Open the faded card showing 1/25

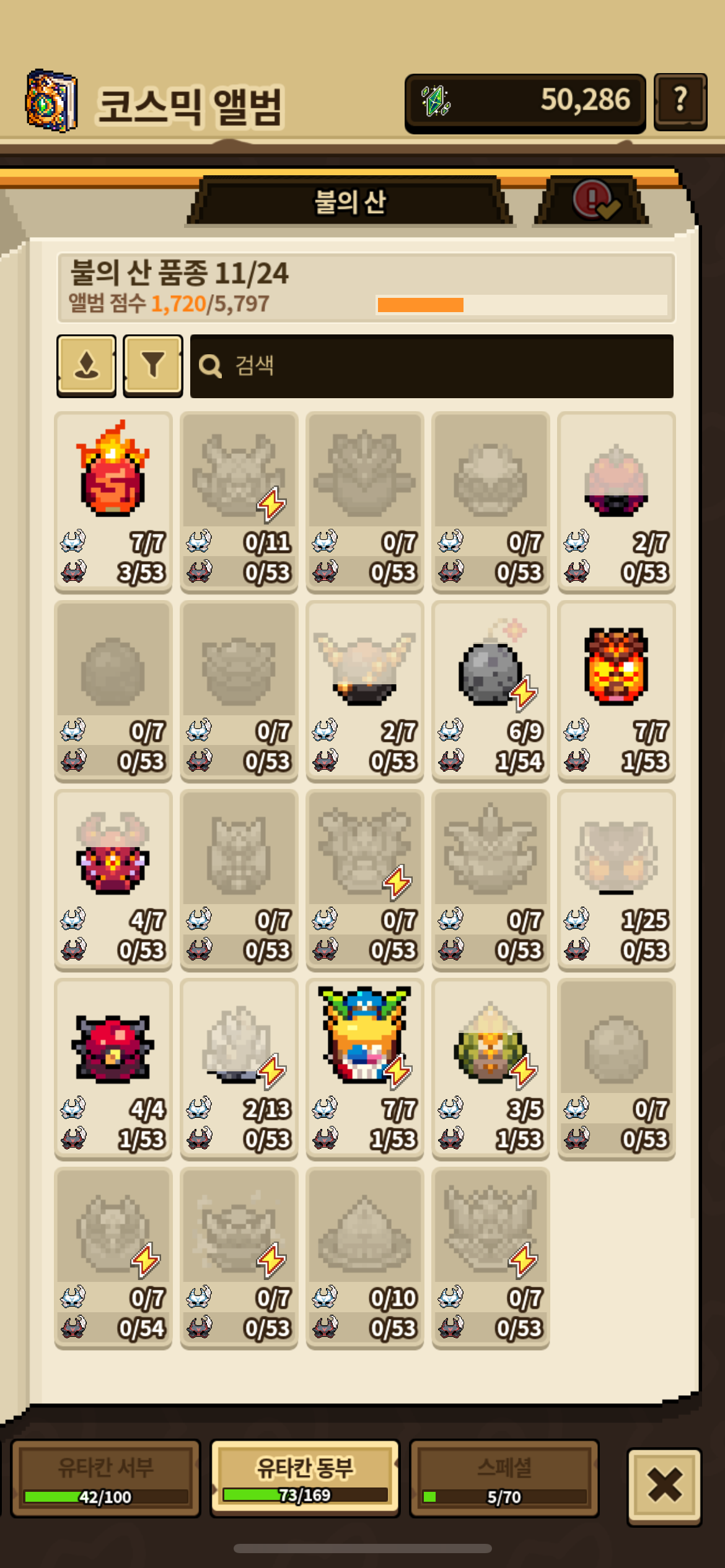pos(617,879)
